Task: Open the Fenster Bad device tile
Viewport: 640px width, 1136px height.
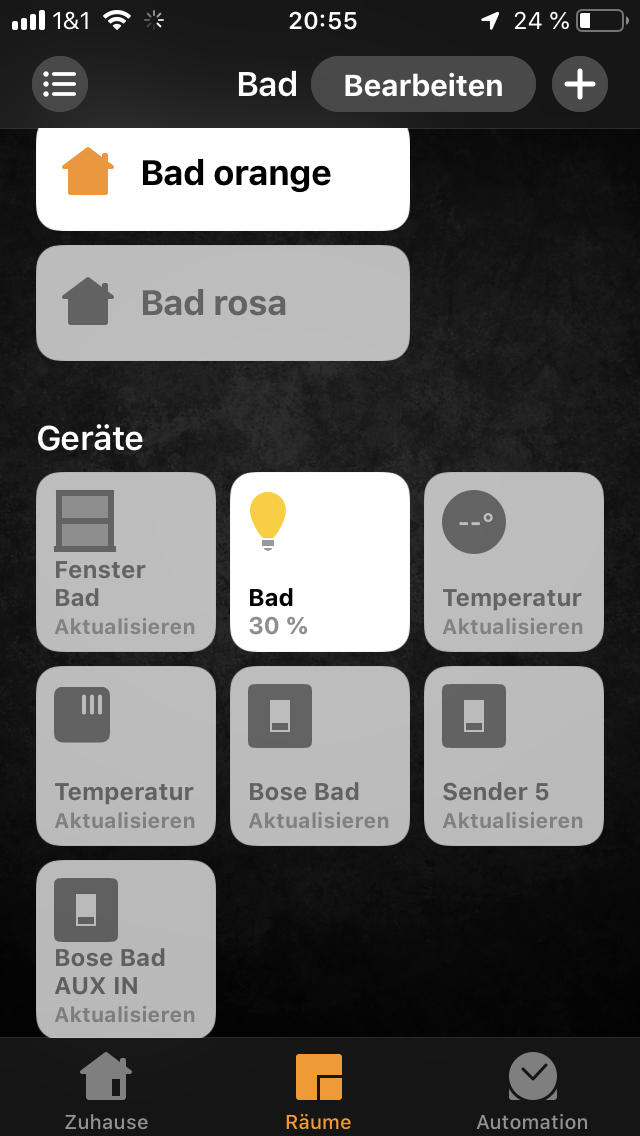Action: pyautogui.click(x=126, y=562)
